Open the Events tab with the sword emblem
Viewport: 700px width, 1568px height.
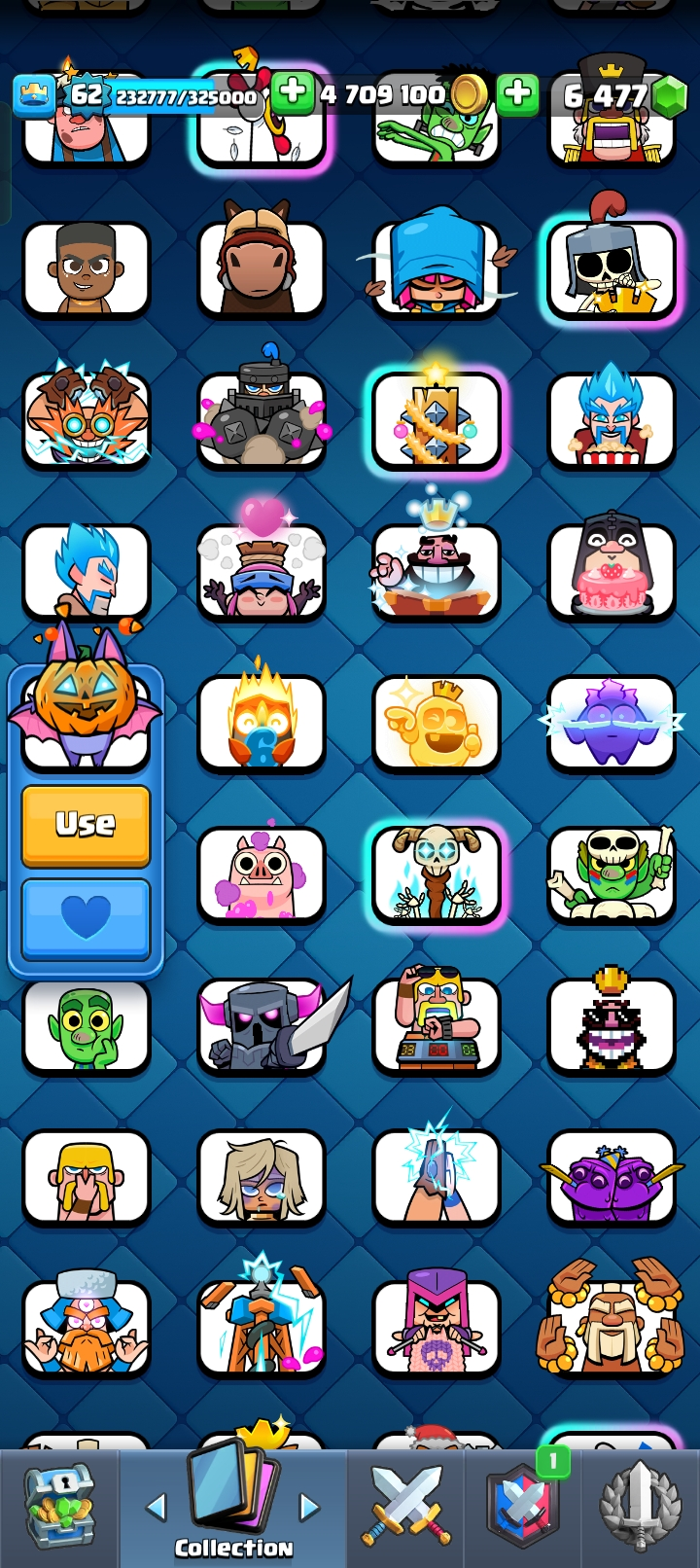tap(638, 1508)
